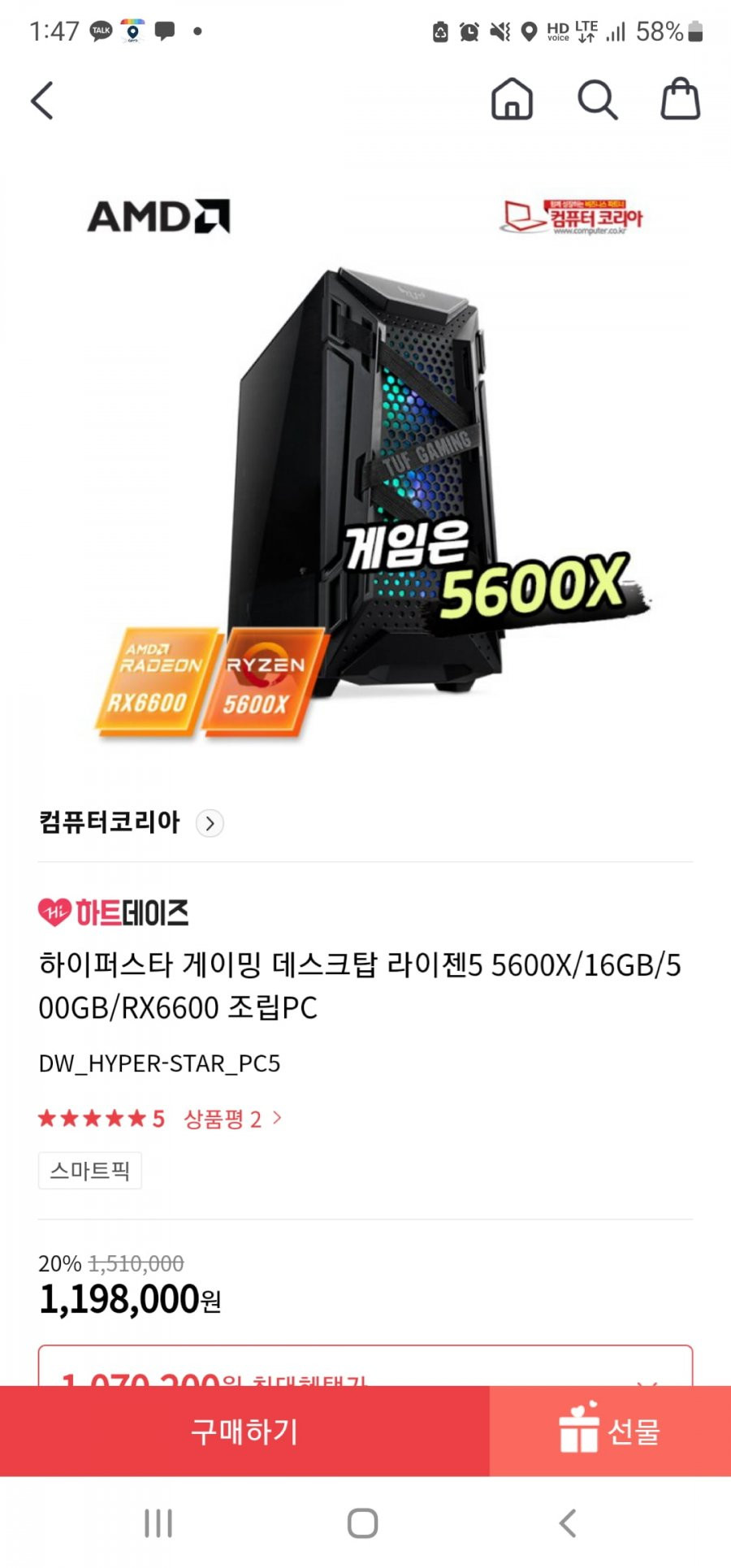Open search with the magnifier icon
Viewport: 731px width, 1568px height.
coord(597,100)
